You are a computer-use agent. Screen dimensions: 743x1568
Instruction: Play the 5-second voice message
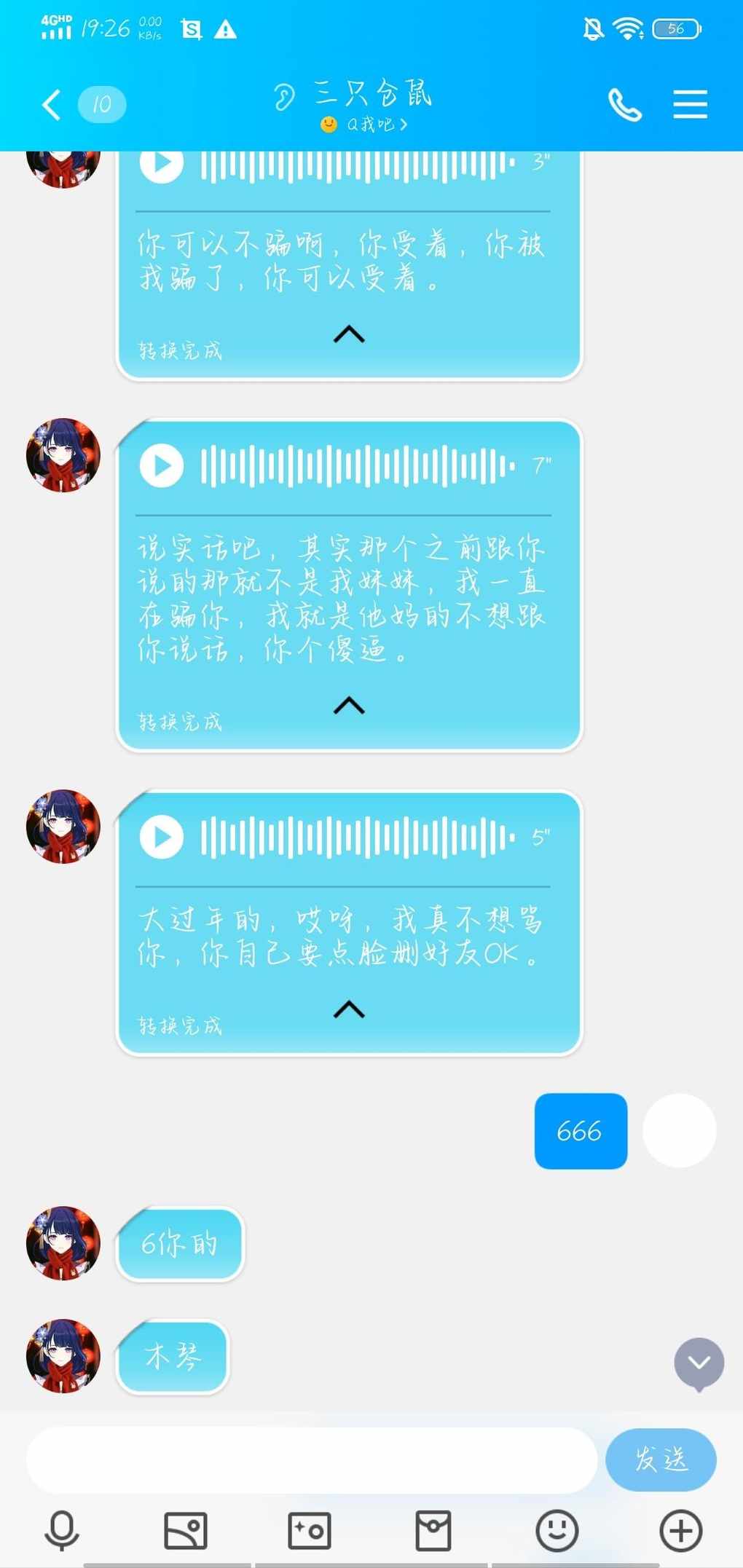162,837
